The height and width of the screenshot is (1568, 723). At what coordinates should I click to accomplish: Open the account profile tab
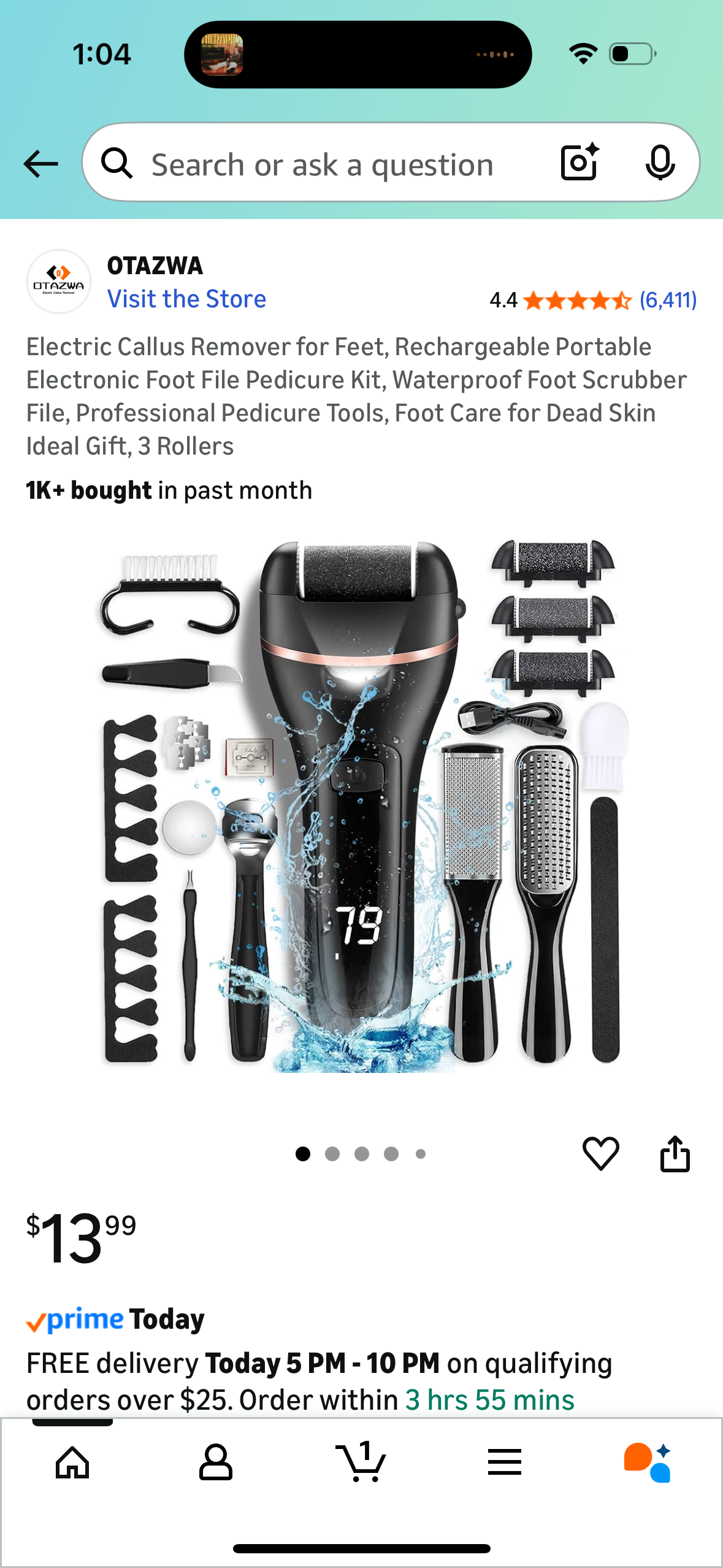click(x=216, y=1462)
